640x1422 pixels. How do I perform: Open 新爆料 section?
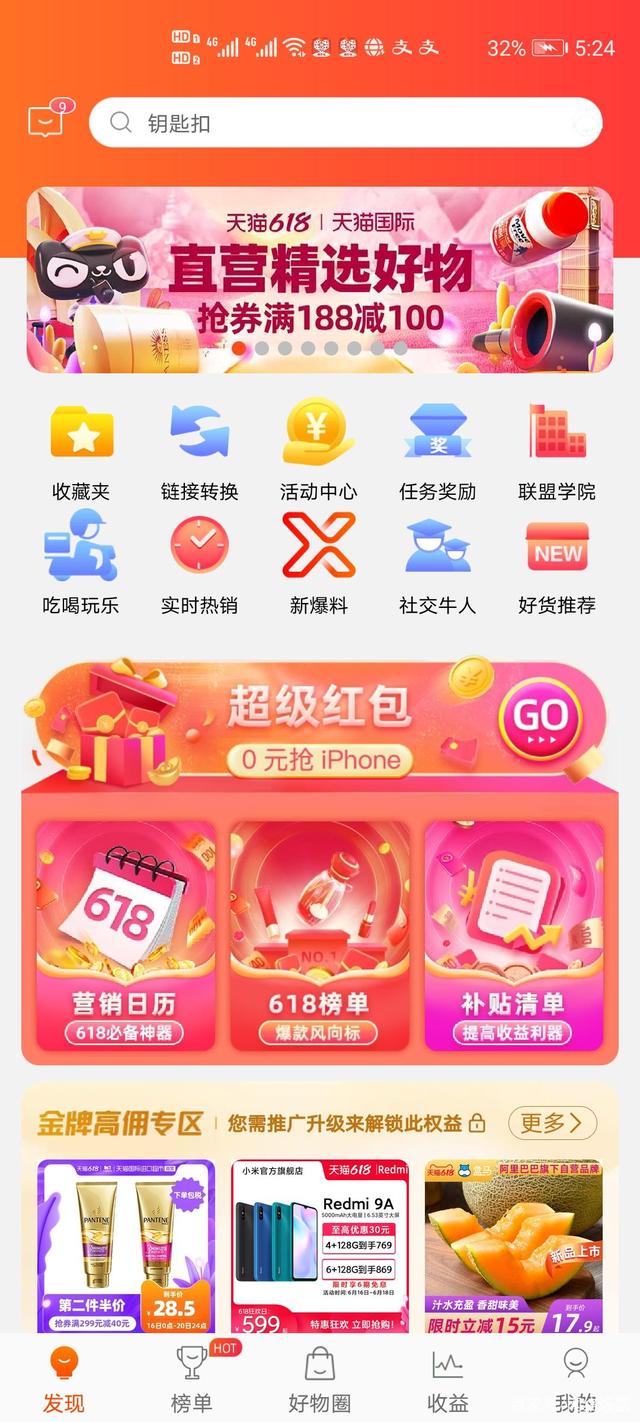click(318, 563)
